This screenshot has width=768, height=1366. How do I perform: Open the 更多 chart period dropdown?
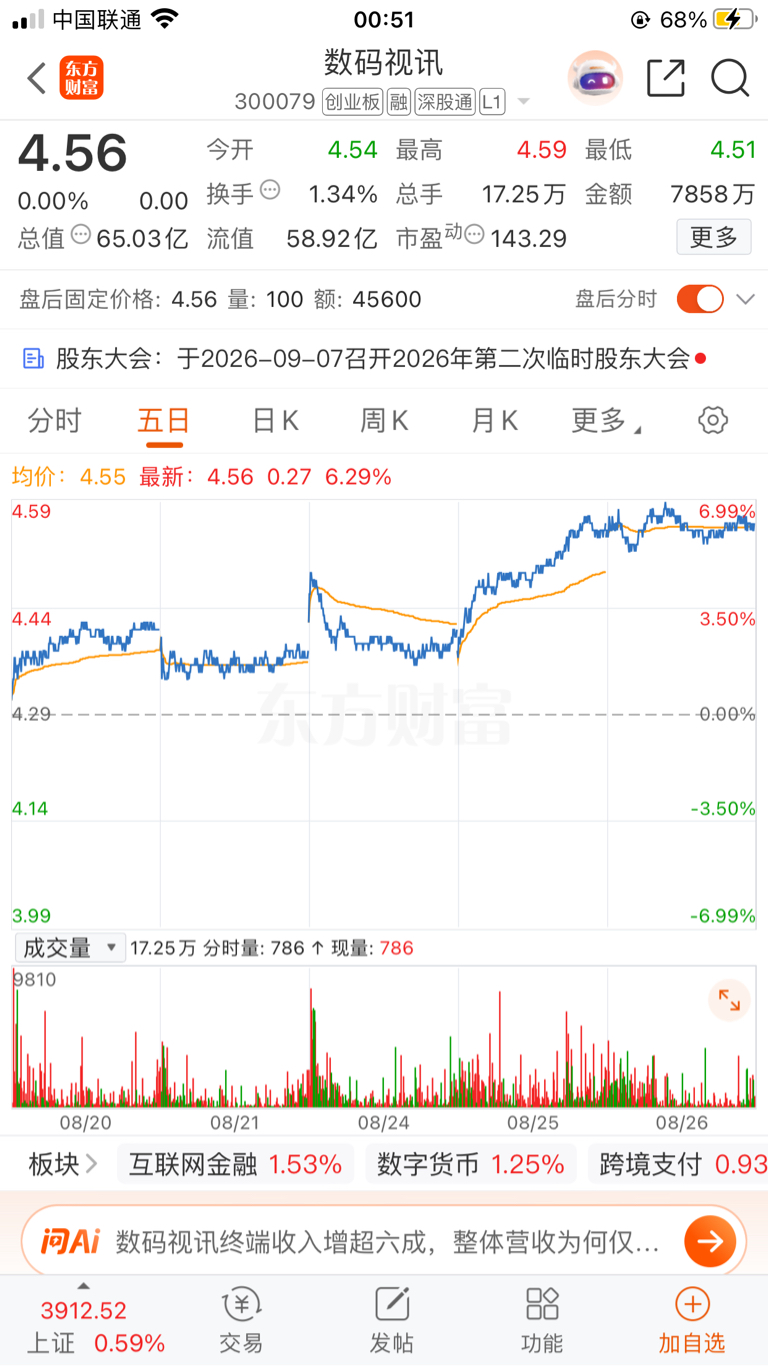[x=606, y=421]
